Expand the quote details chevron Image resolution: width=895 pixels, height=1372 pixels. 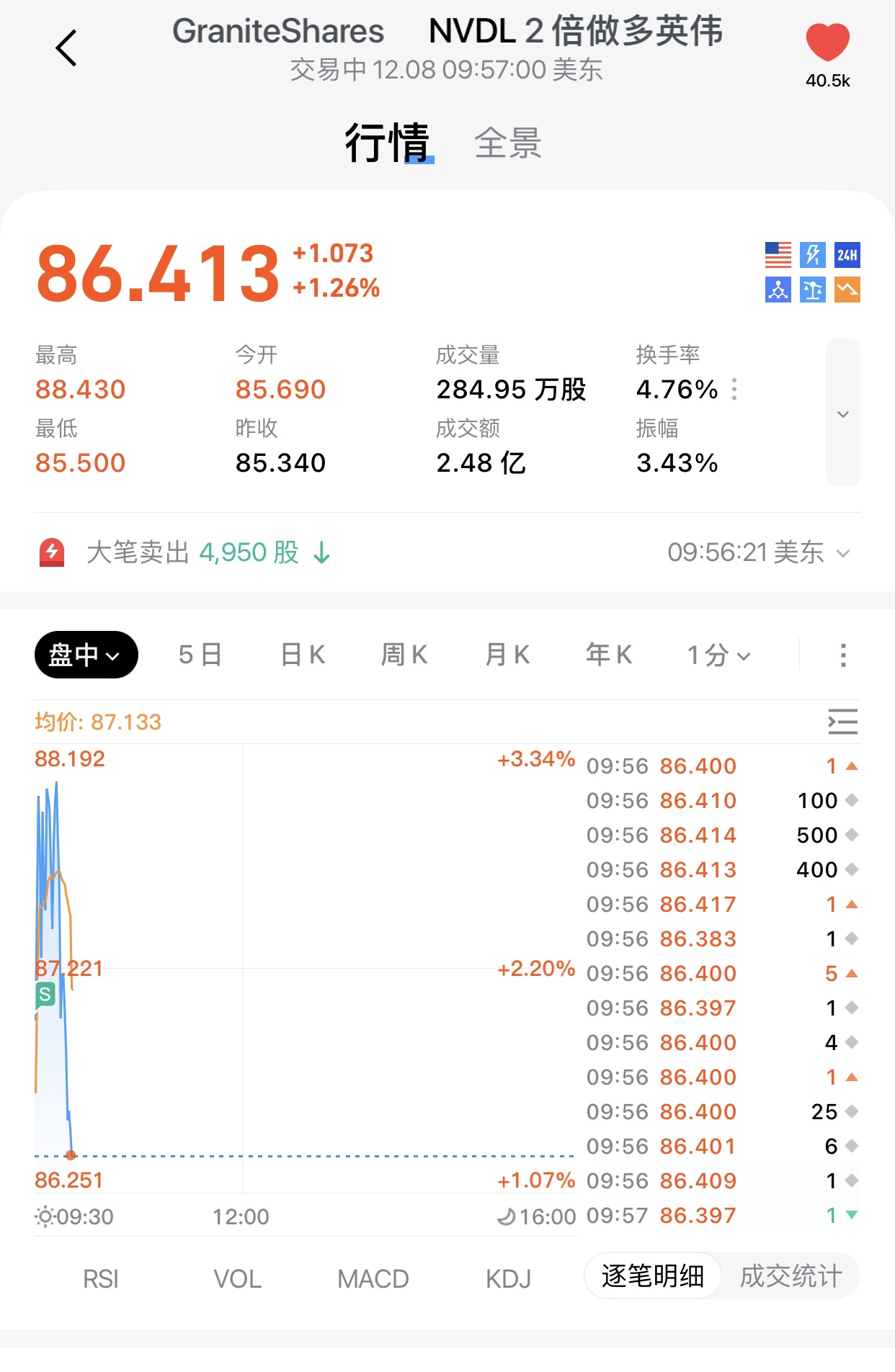pos(842,413)
